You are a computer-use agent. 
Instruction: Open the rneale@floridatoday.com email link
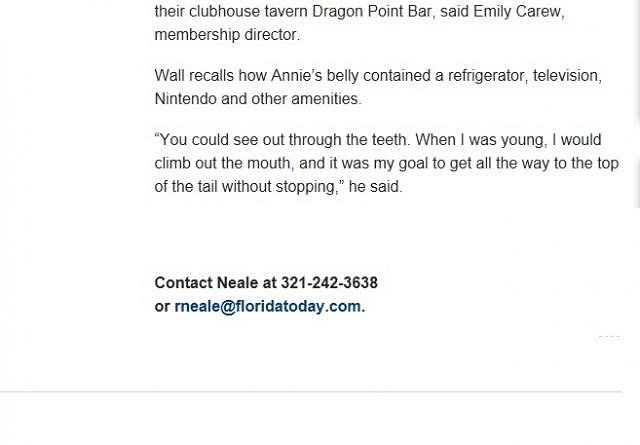click(x=267, y=307)
